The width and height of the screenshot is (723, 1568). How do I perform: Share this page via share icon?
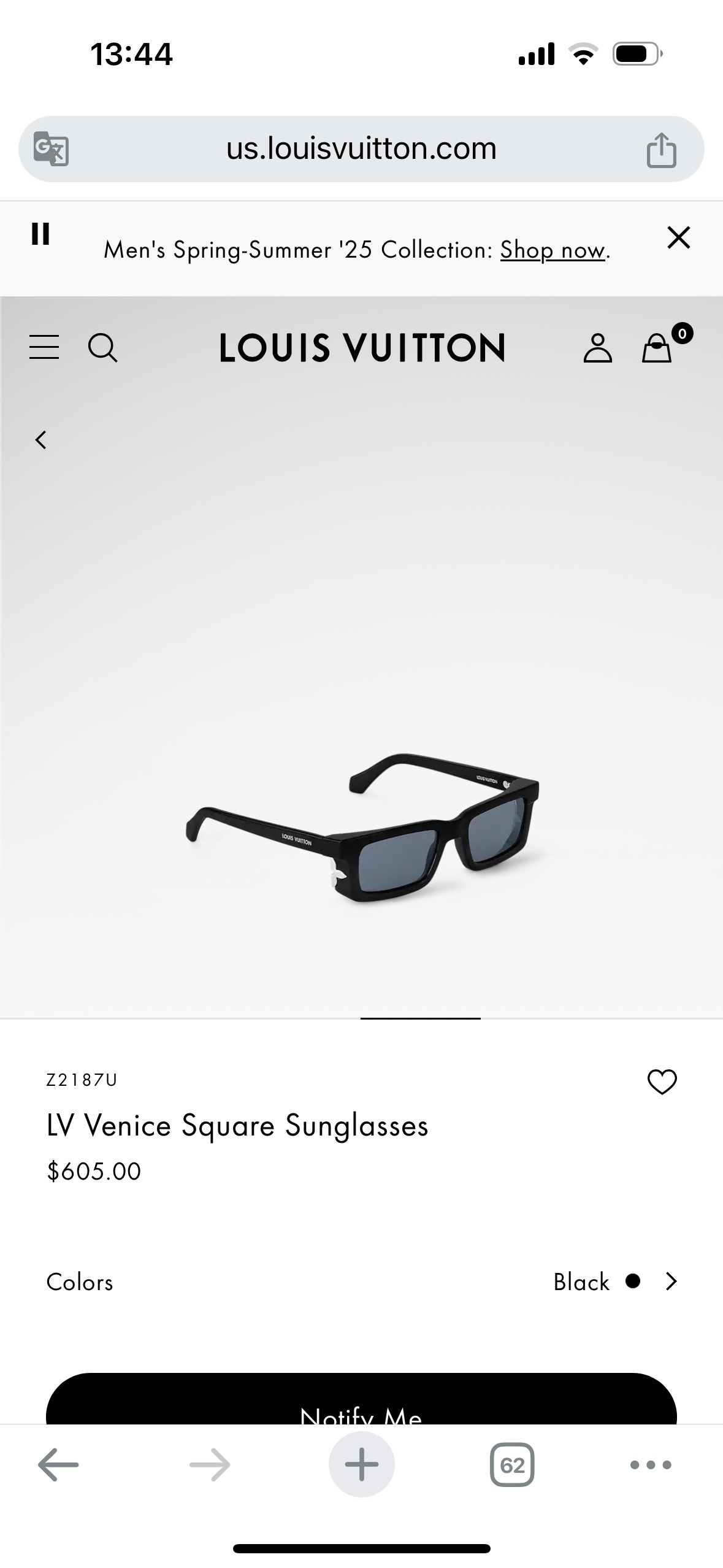click(x=661, y=150)
